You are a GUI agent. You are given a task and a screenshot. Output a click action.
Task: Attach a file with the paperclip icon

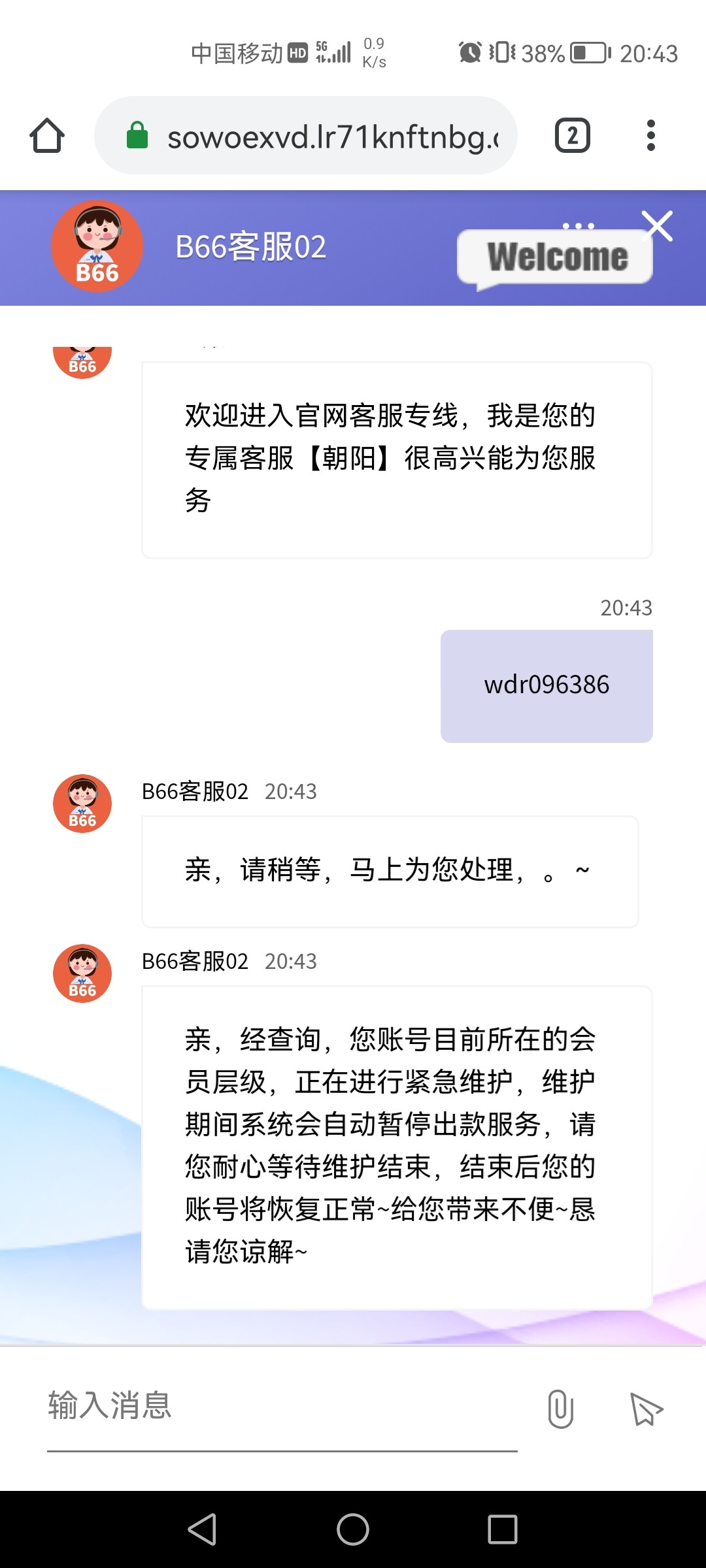pos(560,1409)
